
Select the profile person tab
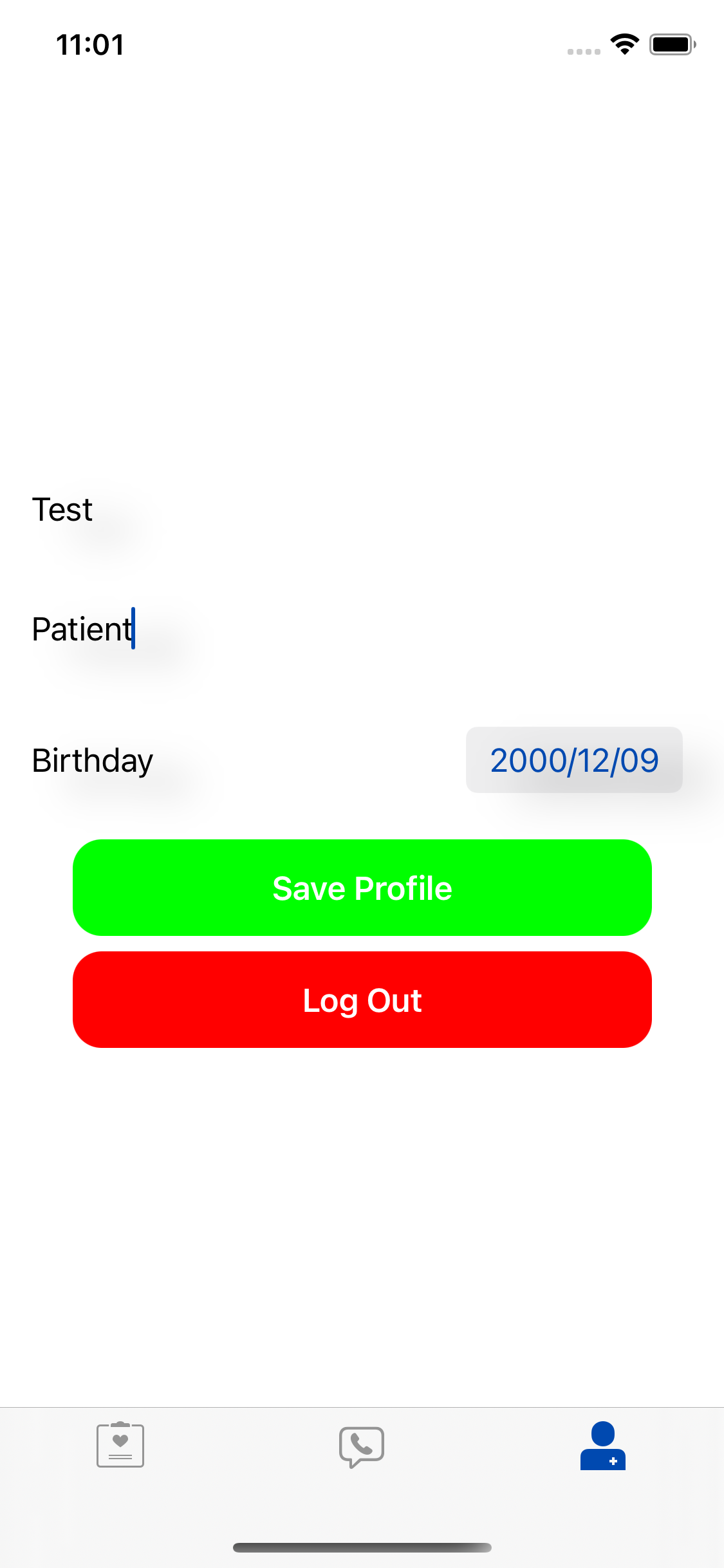603,1446
